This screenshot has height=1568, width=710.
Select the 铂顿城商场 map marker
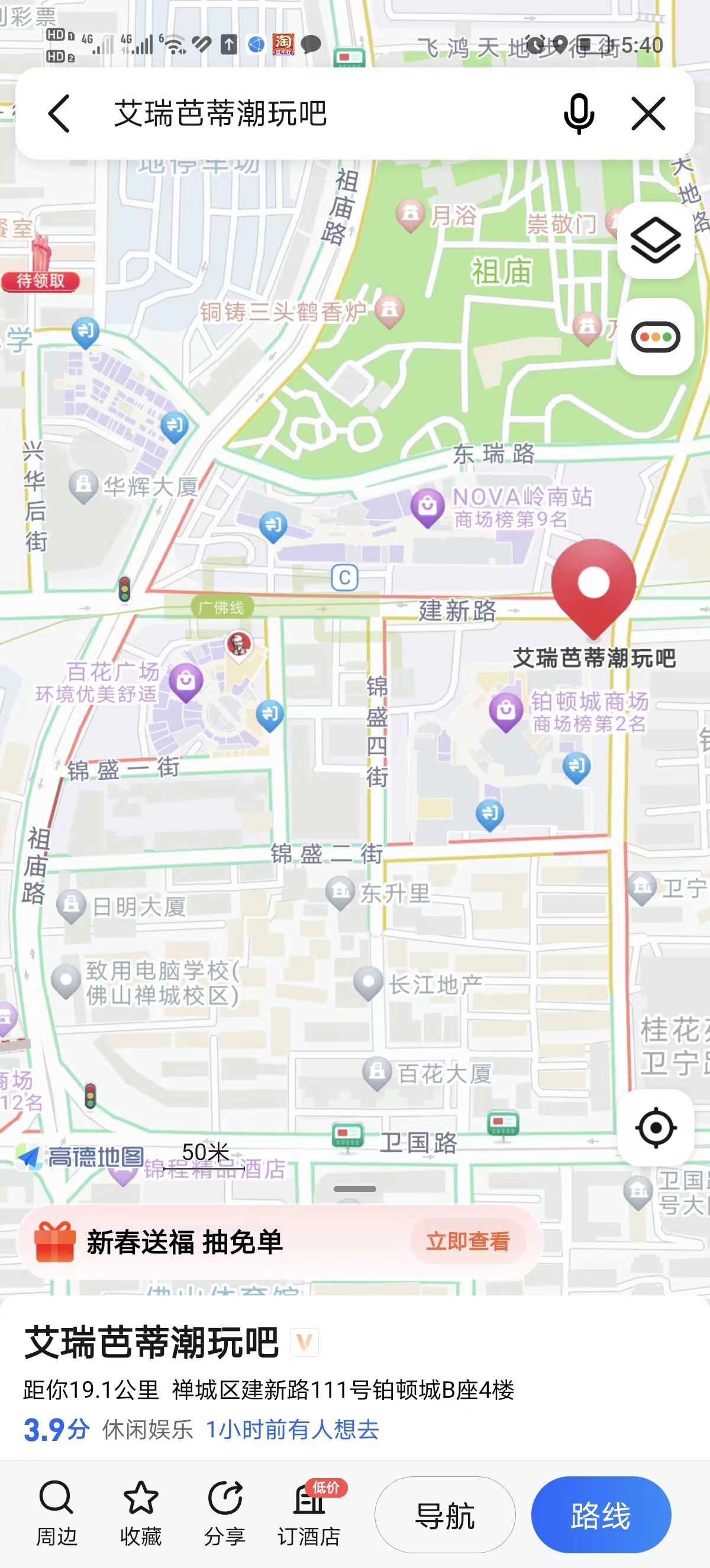506,710
